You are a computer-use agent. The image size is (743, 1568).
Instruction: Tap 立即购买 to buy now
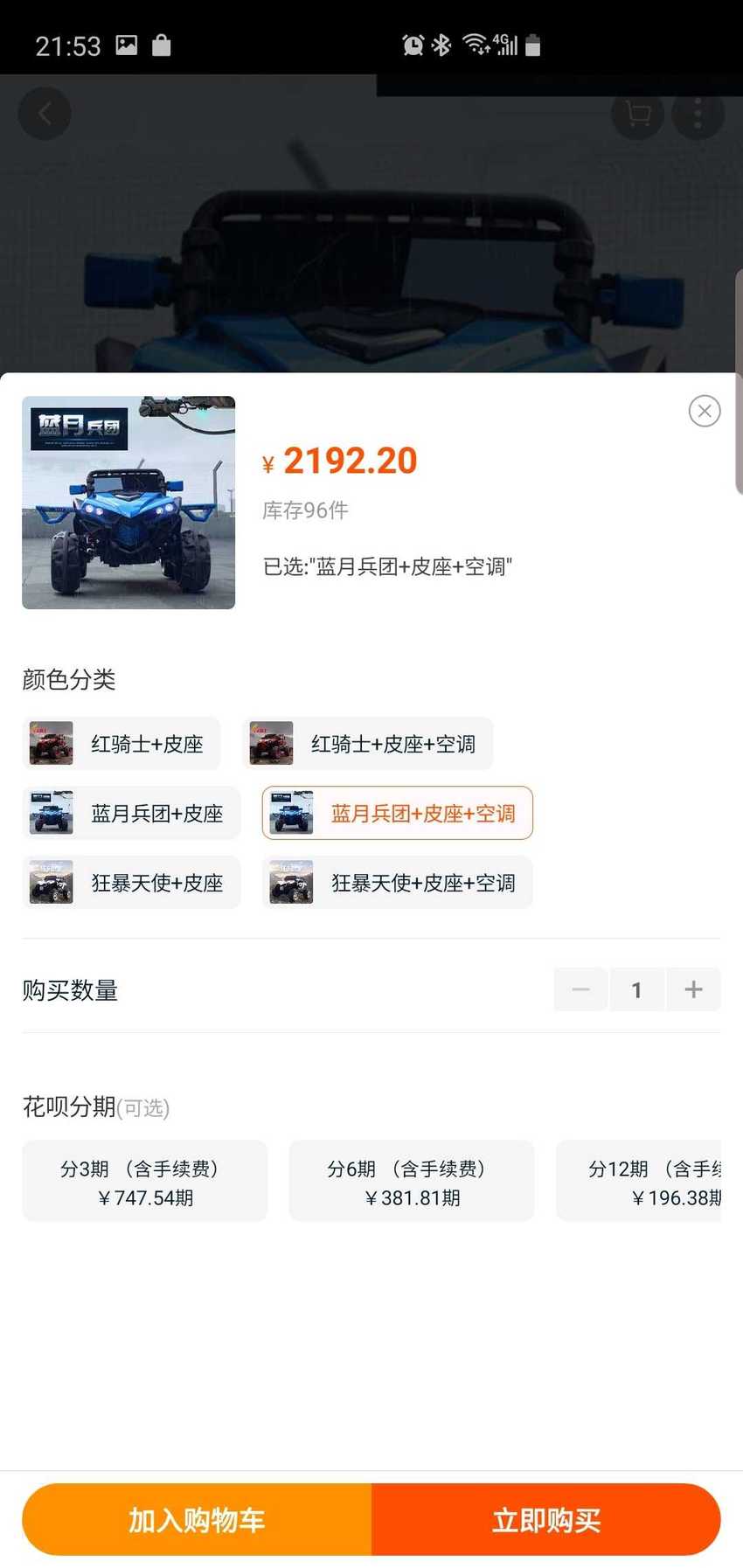tap(546, 1520)
